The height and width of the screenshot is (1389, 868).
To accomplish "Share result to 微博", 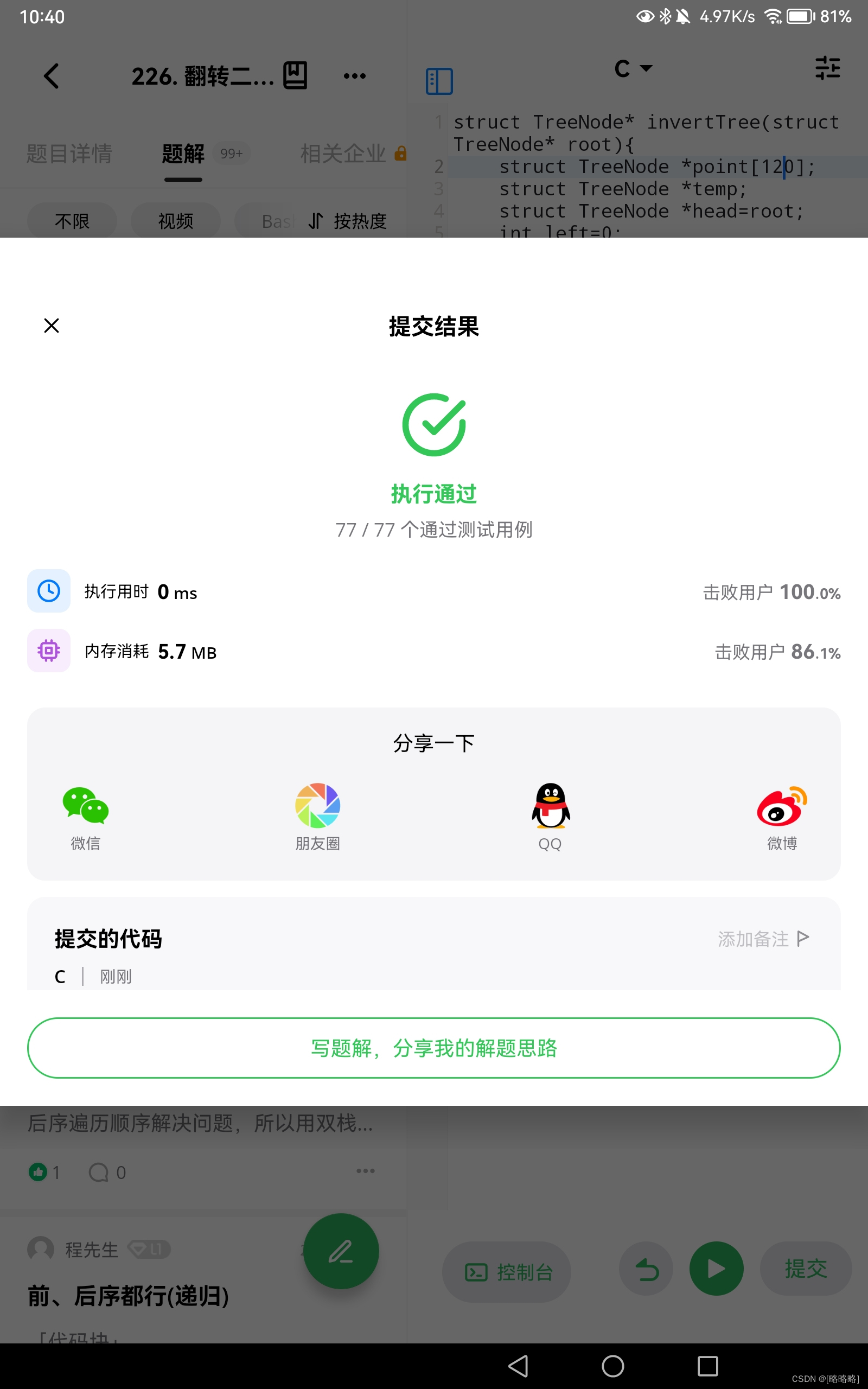I will pos(781,815).
